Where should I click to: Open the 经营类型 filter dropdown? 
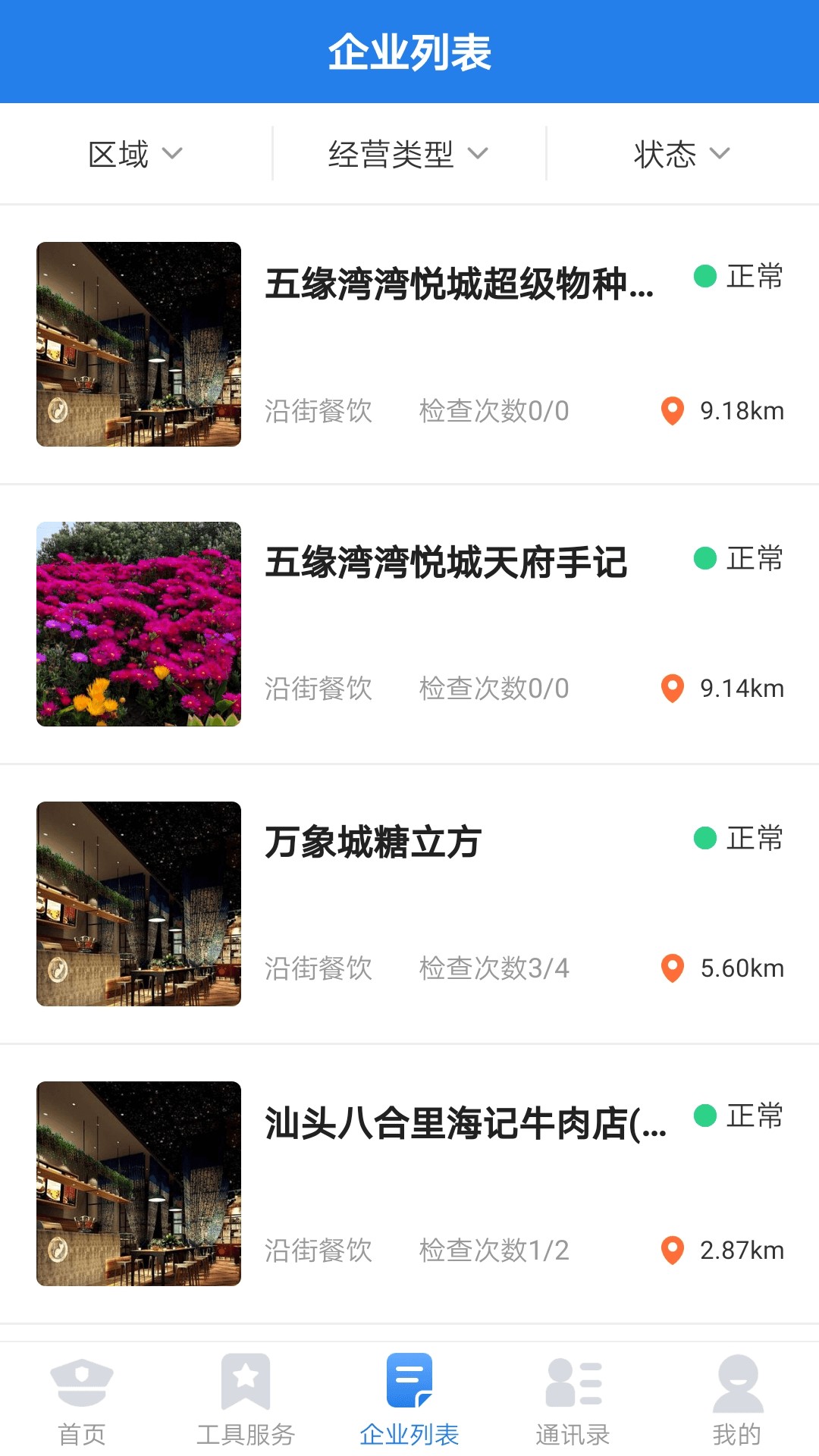[x=408, y=154]
